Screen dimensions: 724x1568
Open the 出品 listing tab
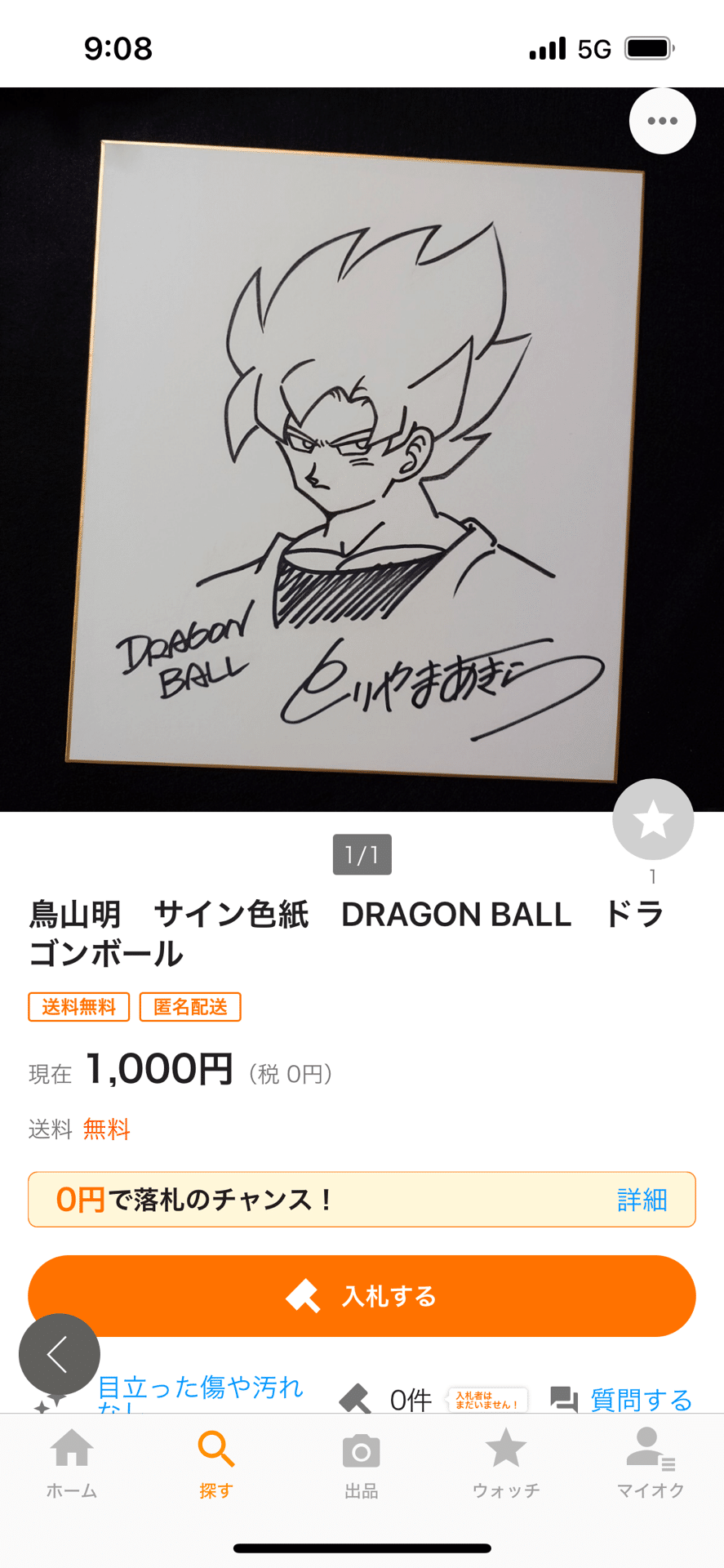click(361, 1463)
